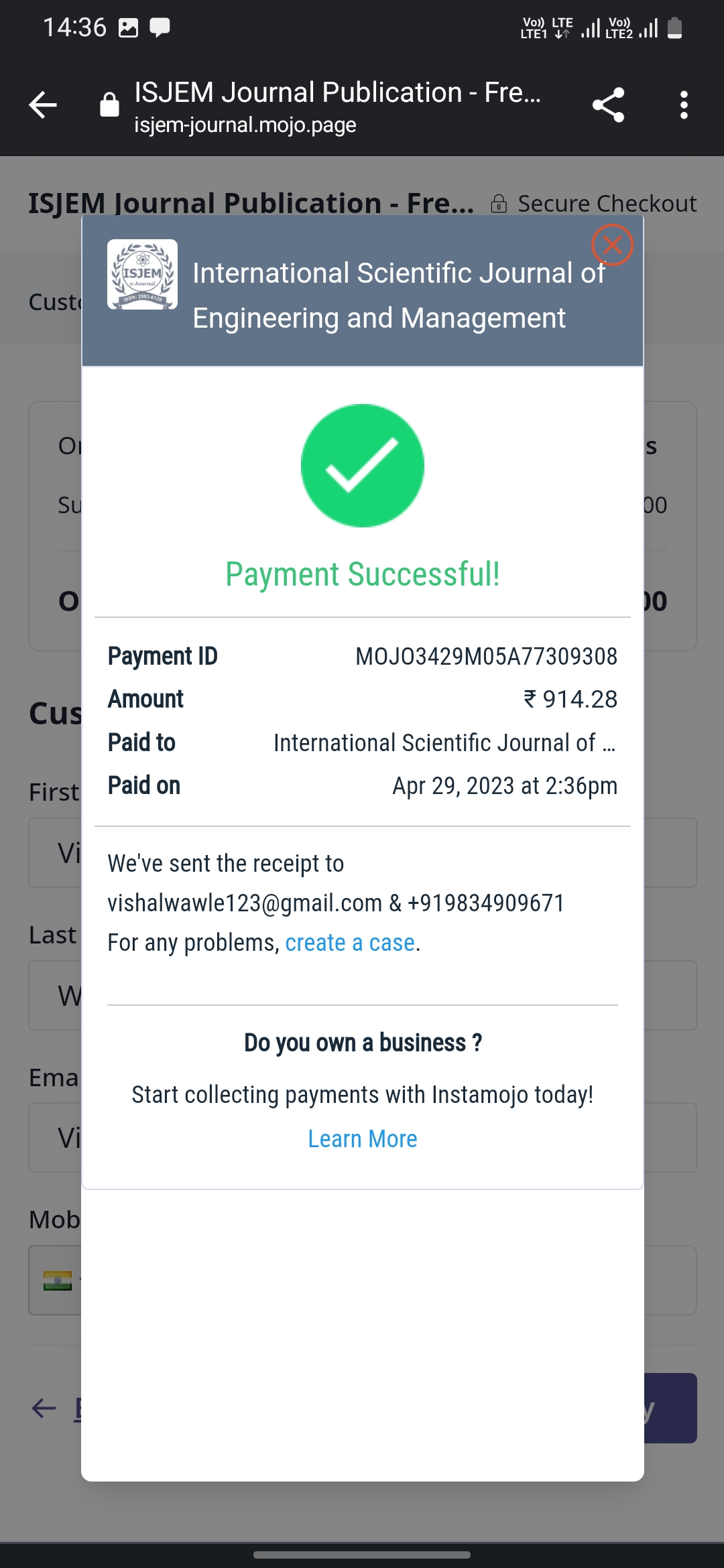Tap Learn More about Instamojo
724x1568 pixels.
coord(362,1138)
